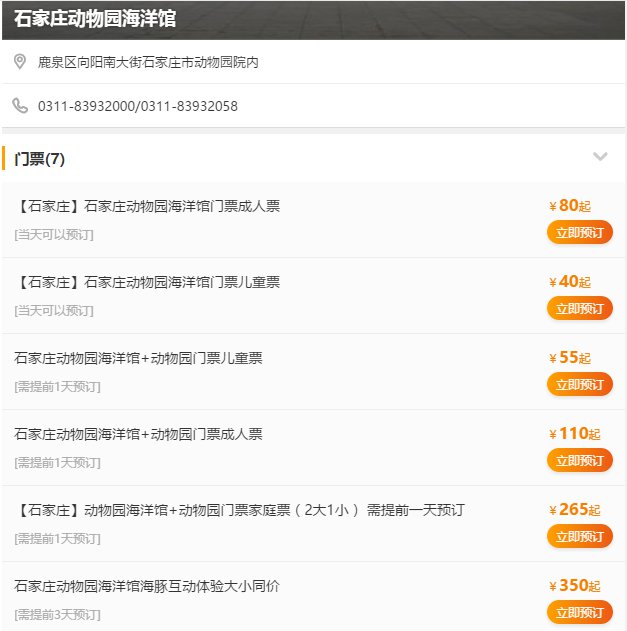Reserve the ¥55 海洋馆+动物园儿童票
This screenshot has width=627, height=631.
[579, 385]
